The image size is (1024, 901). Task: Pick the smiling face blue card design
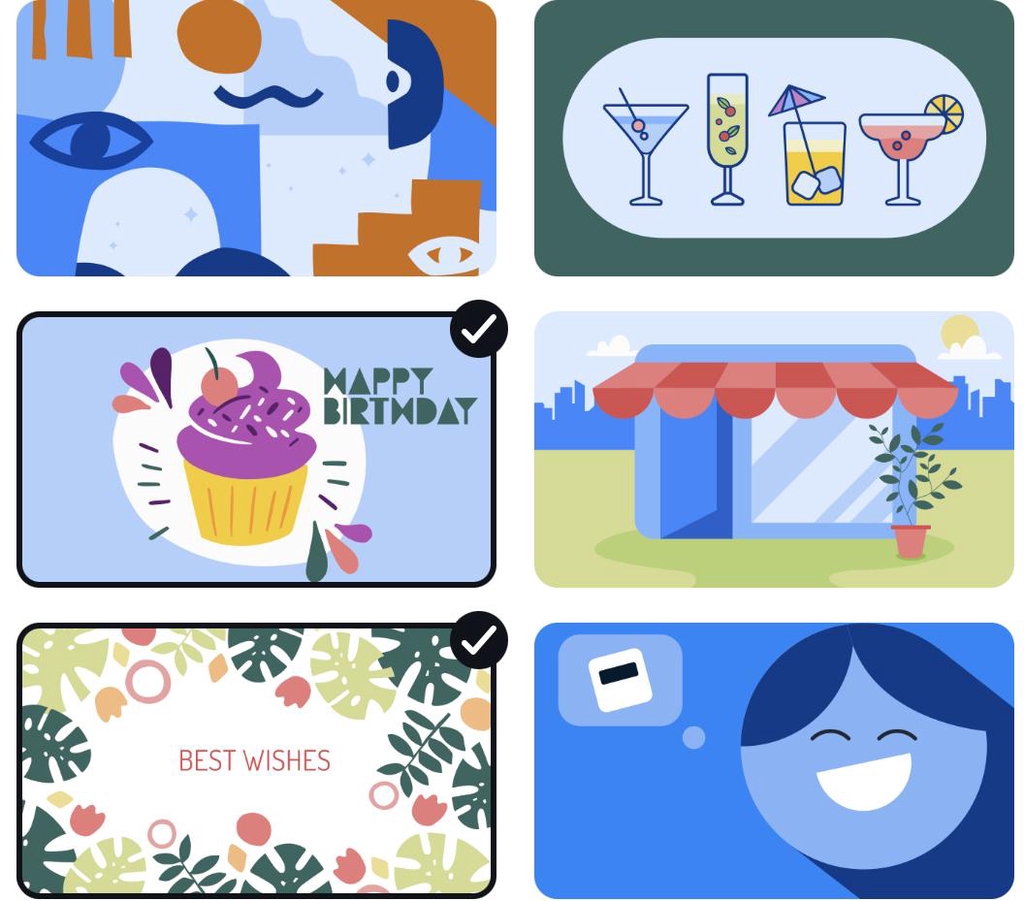tap(774, 760)
